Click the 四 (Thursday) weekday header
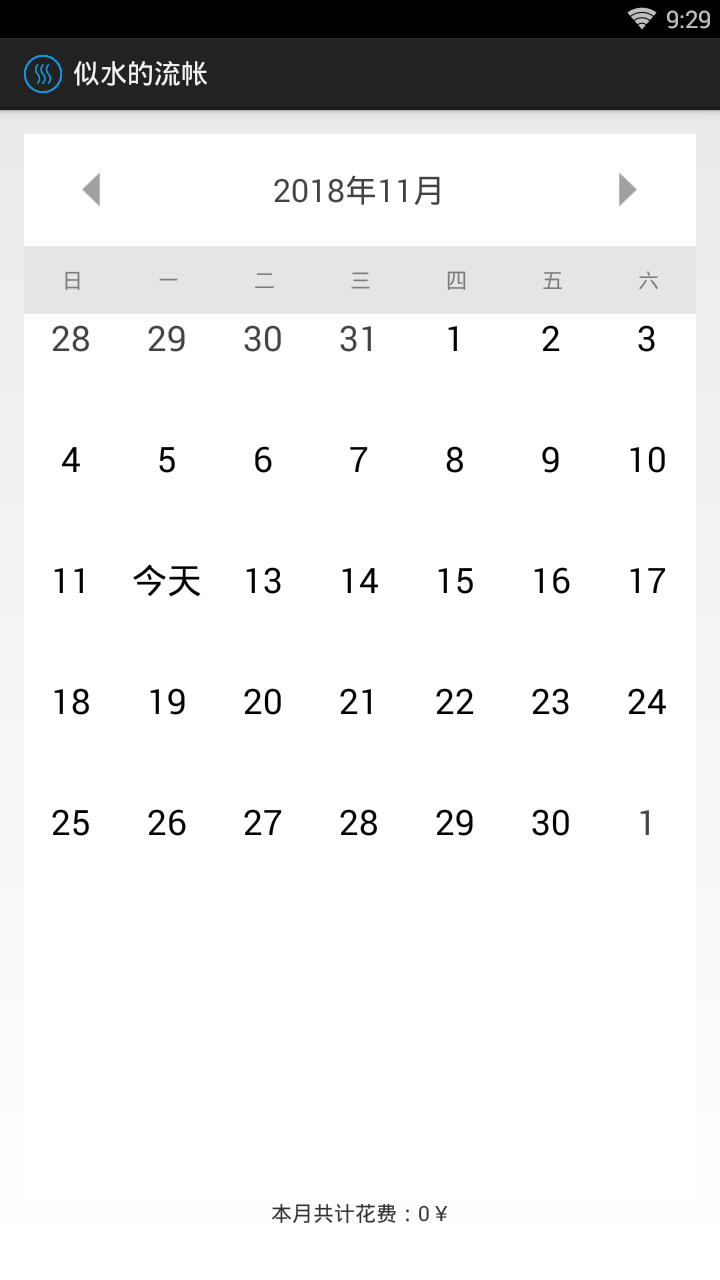This screenshot has width=720, height=1280. coord(455,281)
